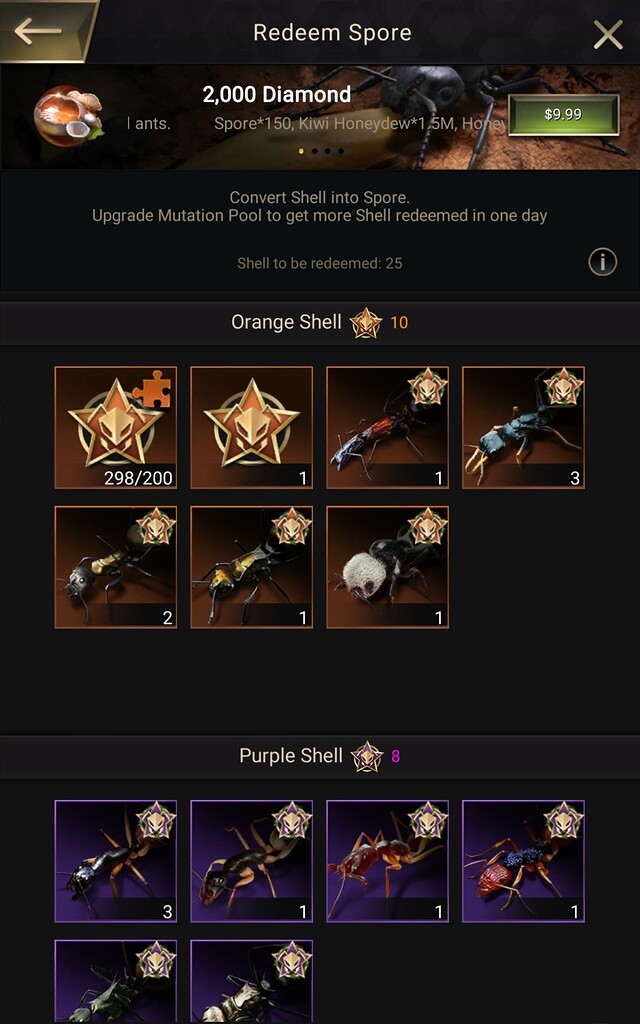Select the orange shell fragment tile 298/200
Image resolution: width=640 pixels, height=1024 pixels.
(116, 427)
